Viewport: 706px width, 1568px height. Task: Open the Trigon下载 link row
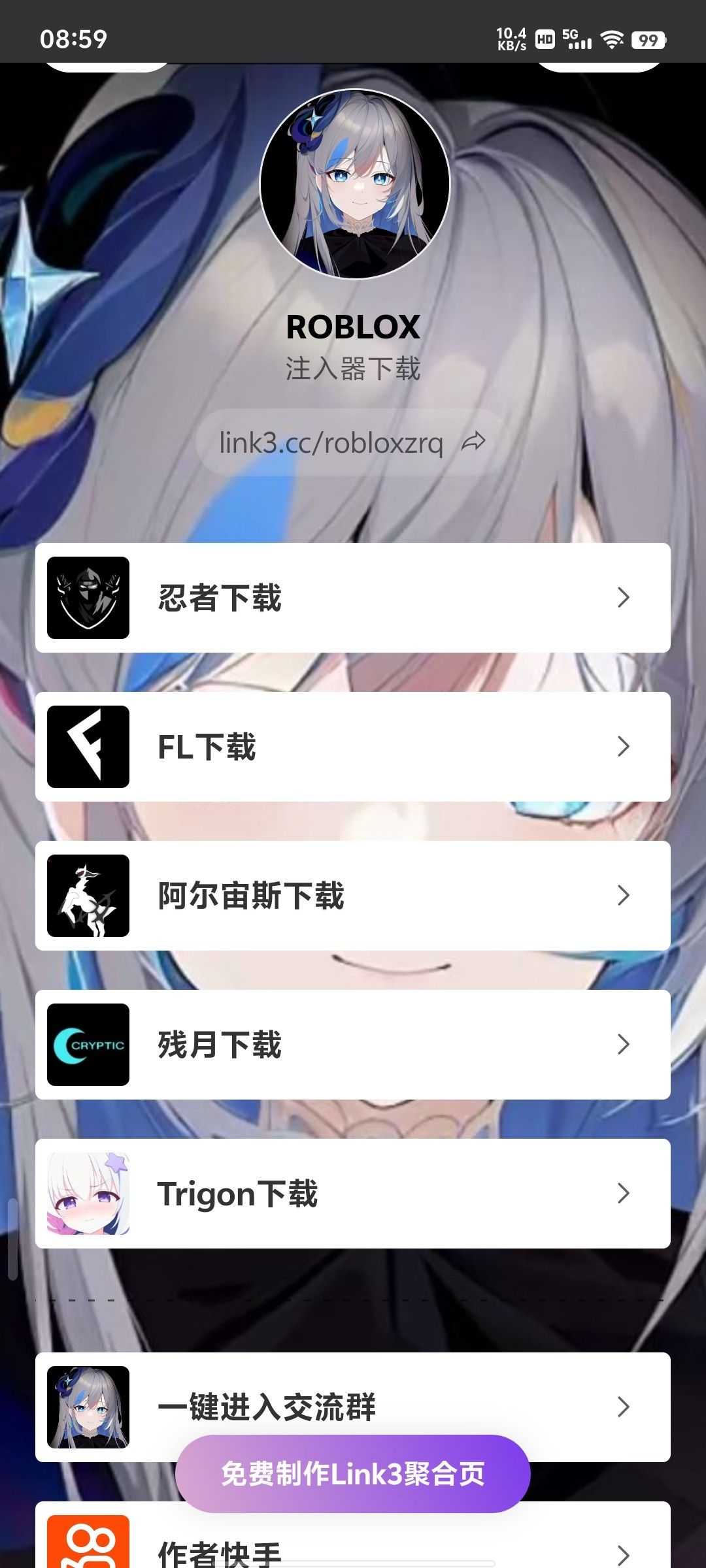[x=353, y=1193]
